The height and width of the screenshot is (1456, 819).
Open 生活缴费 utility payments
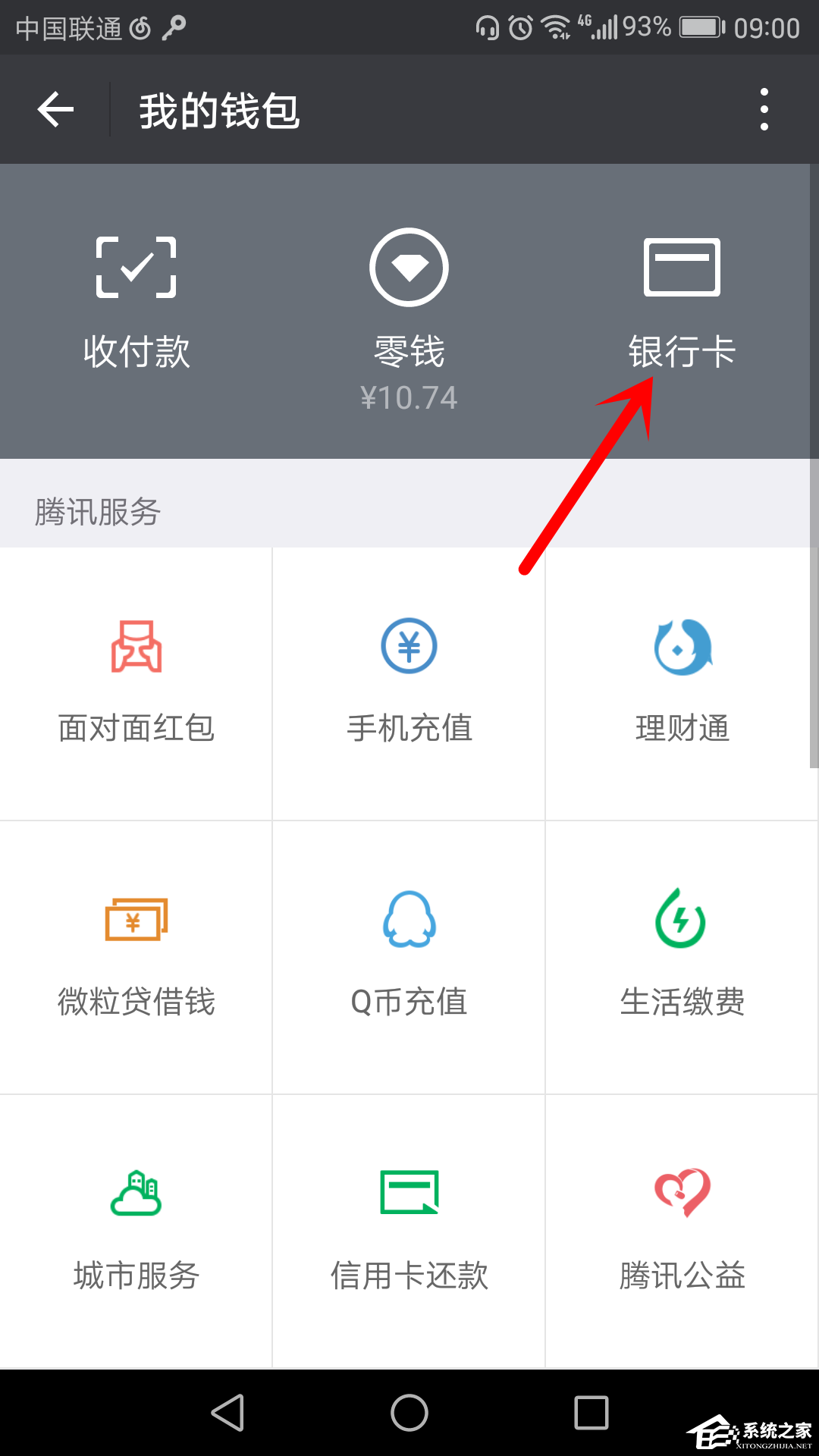coord(681,955)
